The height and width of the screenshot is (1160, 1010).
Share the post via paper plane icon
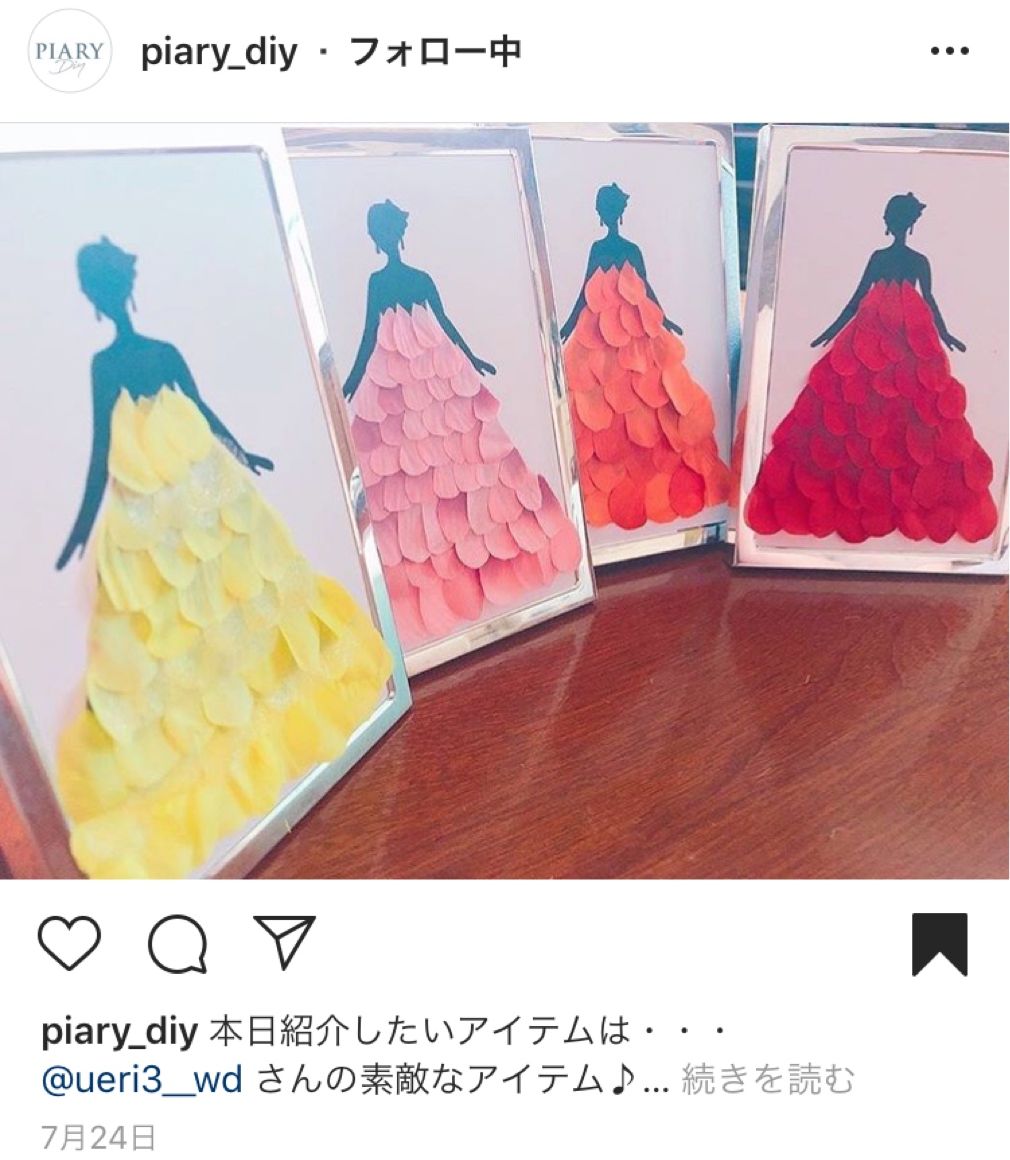click(x=285, y=942)
